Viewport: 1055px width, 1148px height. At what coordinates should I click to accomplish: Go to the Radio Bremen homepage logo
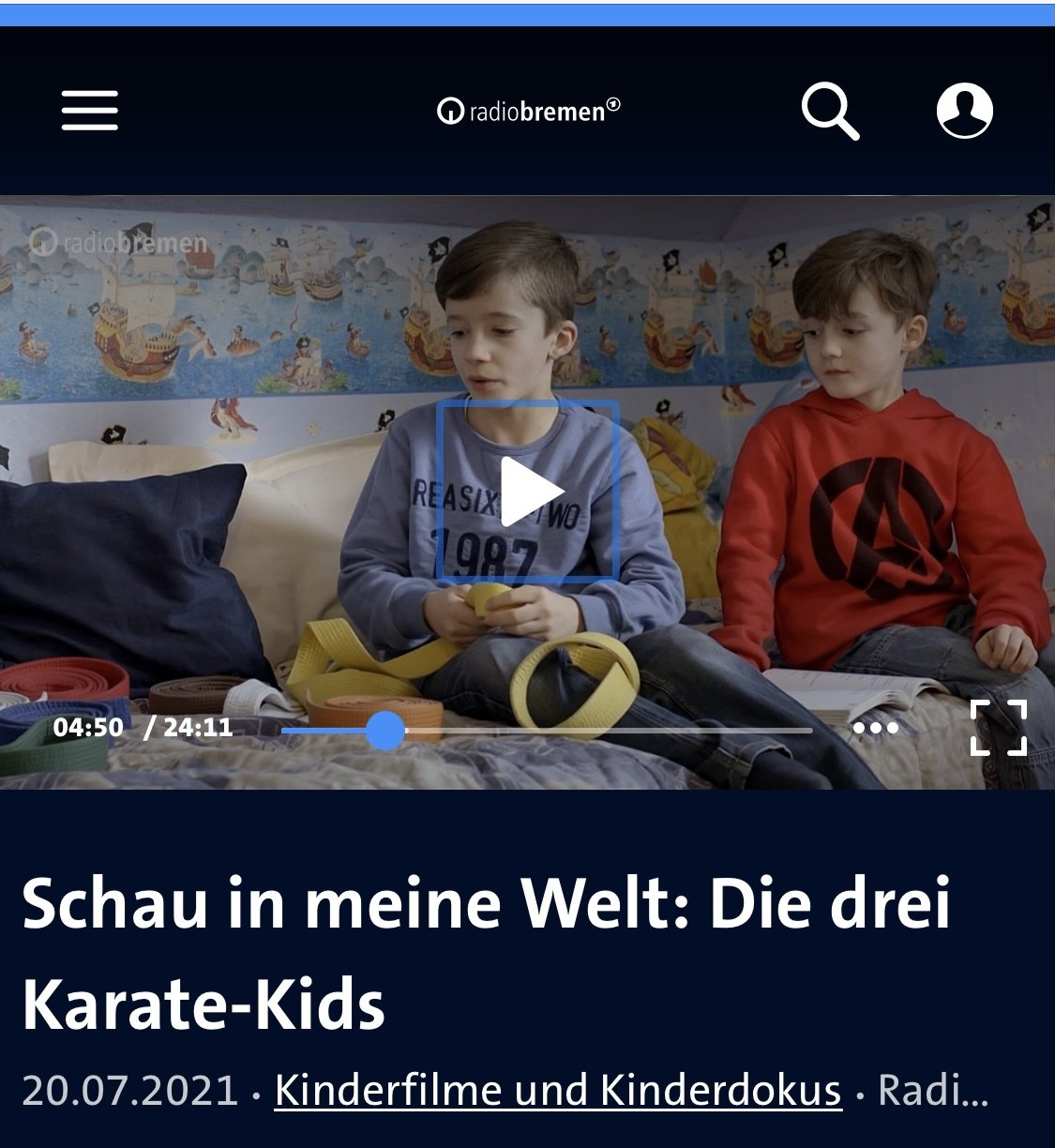point(528,111)
